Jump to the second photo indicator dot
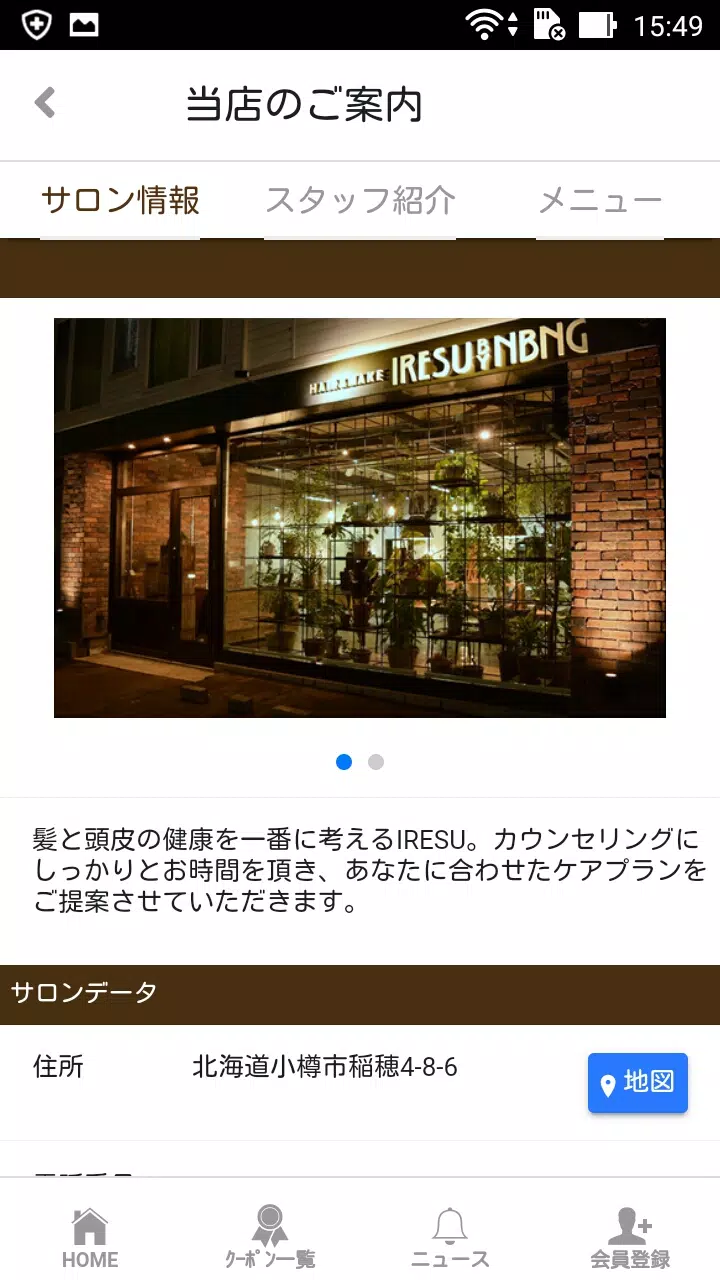Viewport: 720px width, 1280px height. point(376,762)
